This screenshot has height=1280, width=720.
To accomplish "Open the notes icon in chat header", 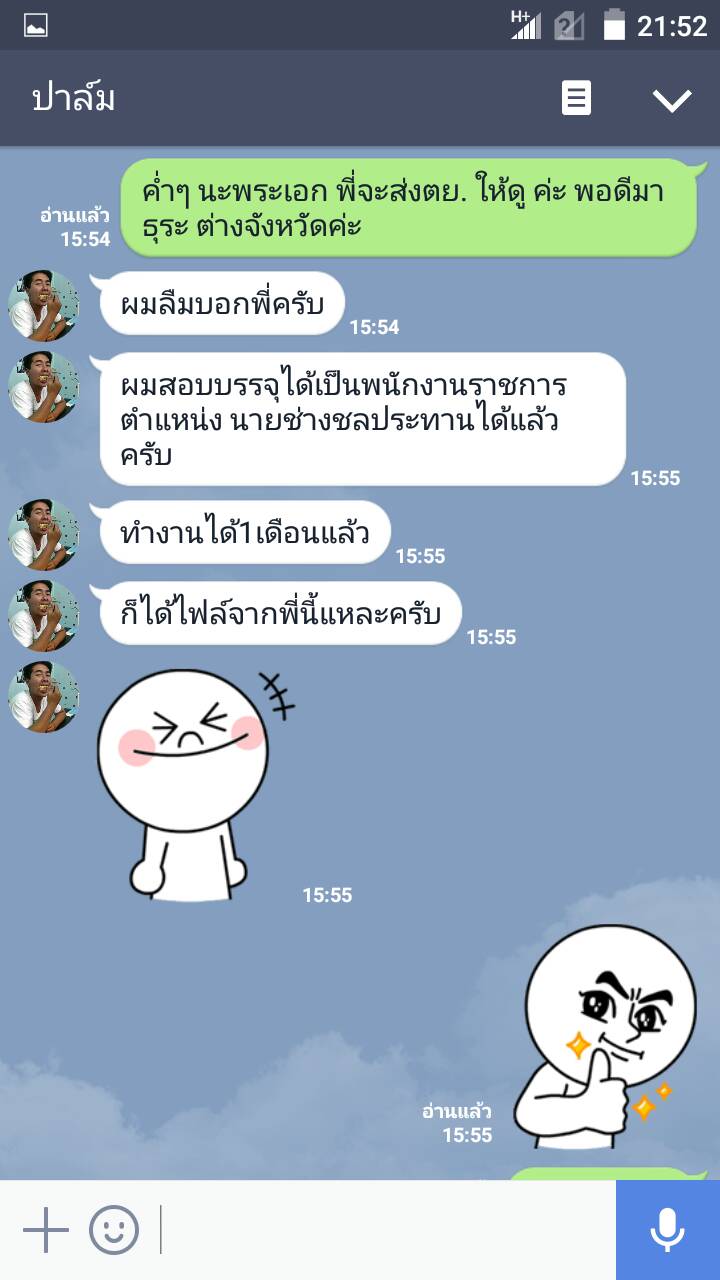I will (x=576, y=99).
